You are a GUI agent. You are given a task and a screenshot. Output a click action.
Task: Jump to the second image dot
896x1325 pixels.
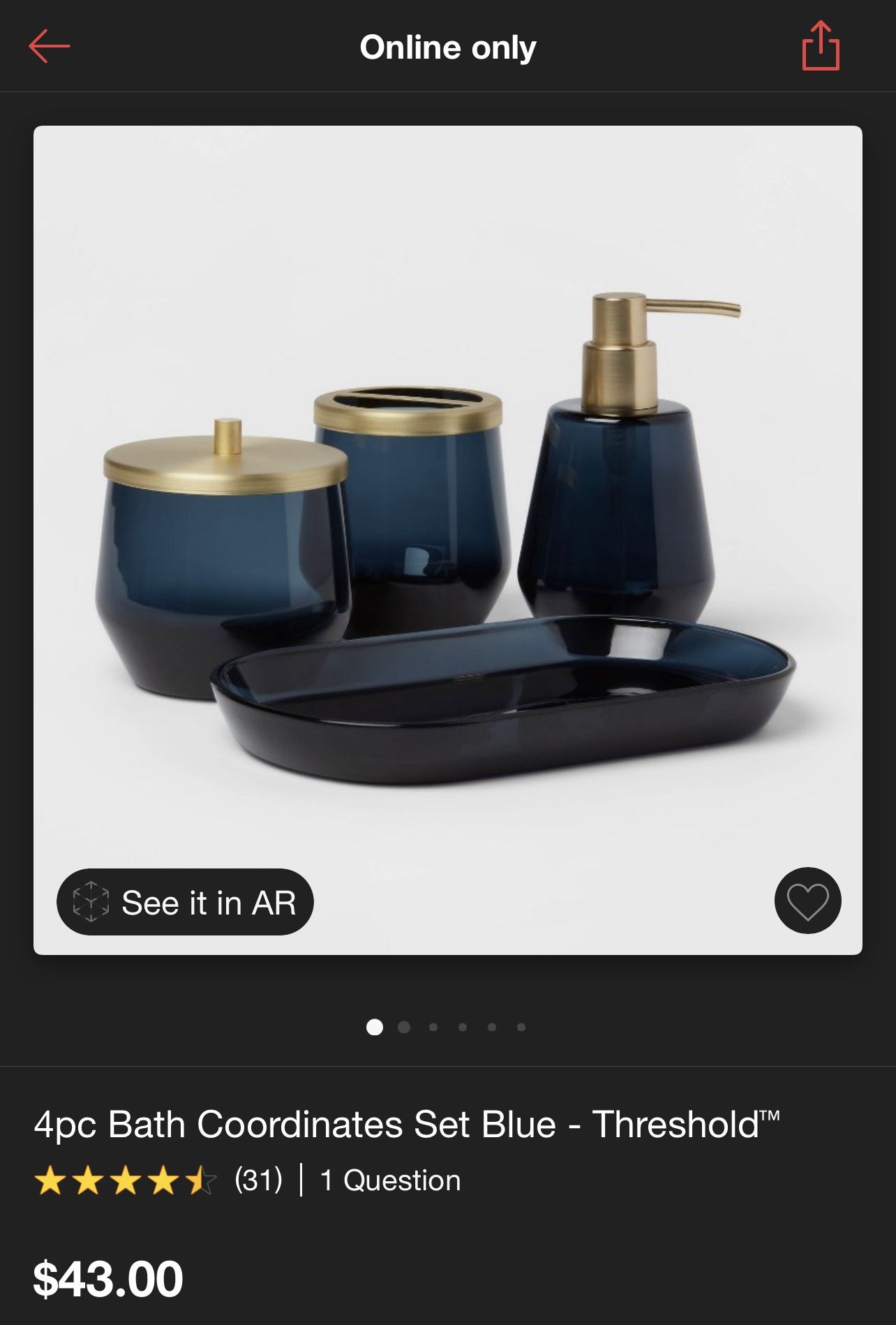coord(404,1027)
